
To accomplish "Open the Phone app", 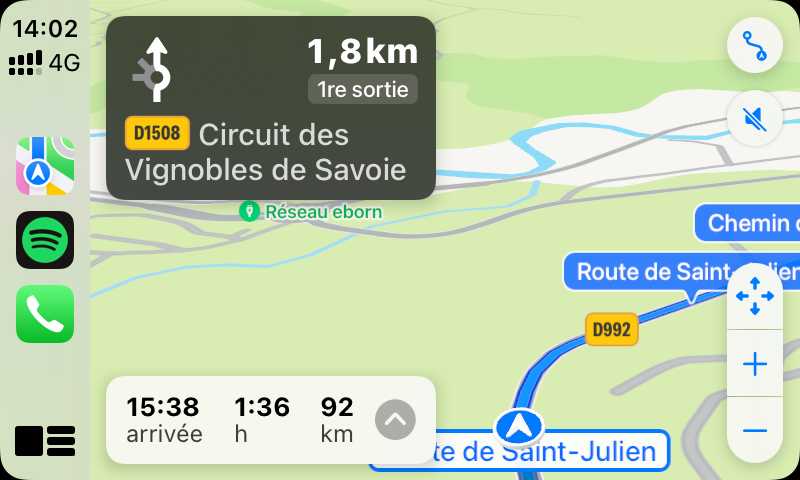I will (x=45, y=314).
